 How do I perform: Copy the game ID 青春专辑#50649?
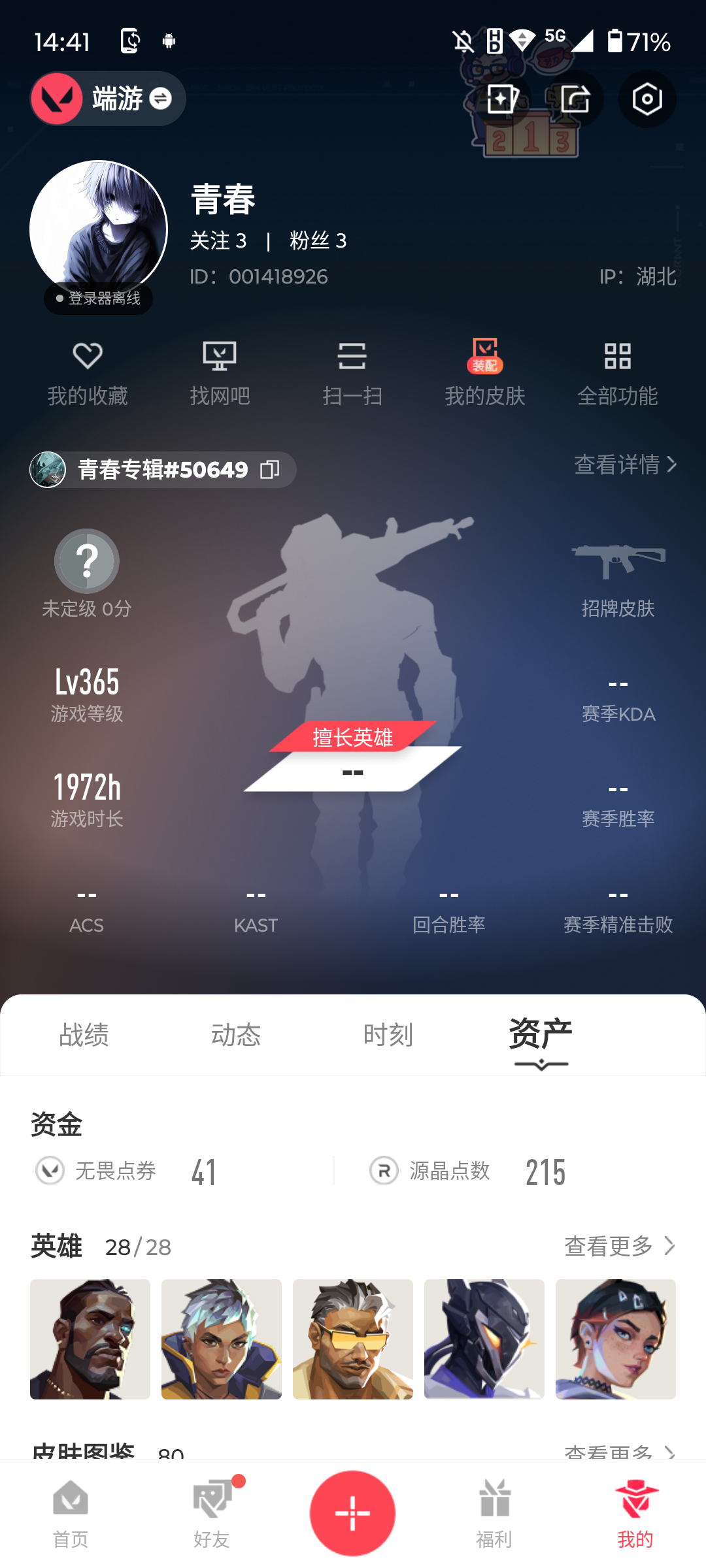point(270,469)
